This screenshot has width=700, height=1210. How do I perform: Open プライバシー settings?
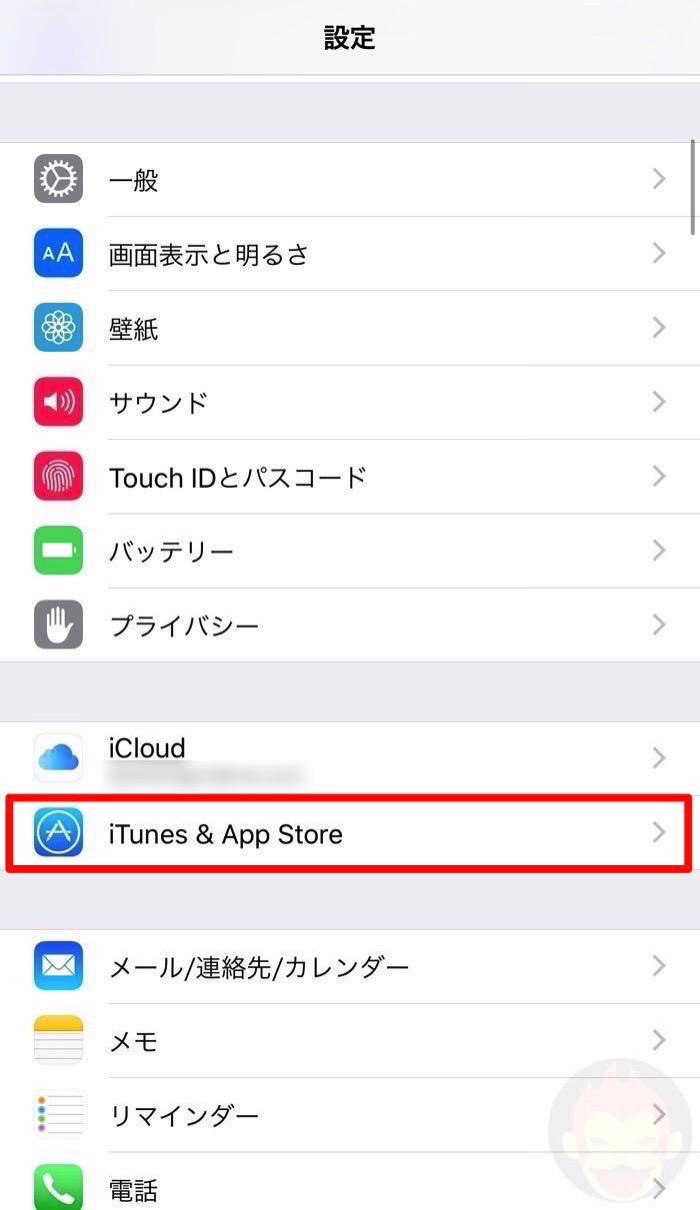tap(350, 625)
